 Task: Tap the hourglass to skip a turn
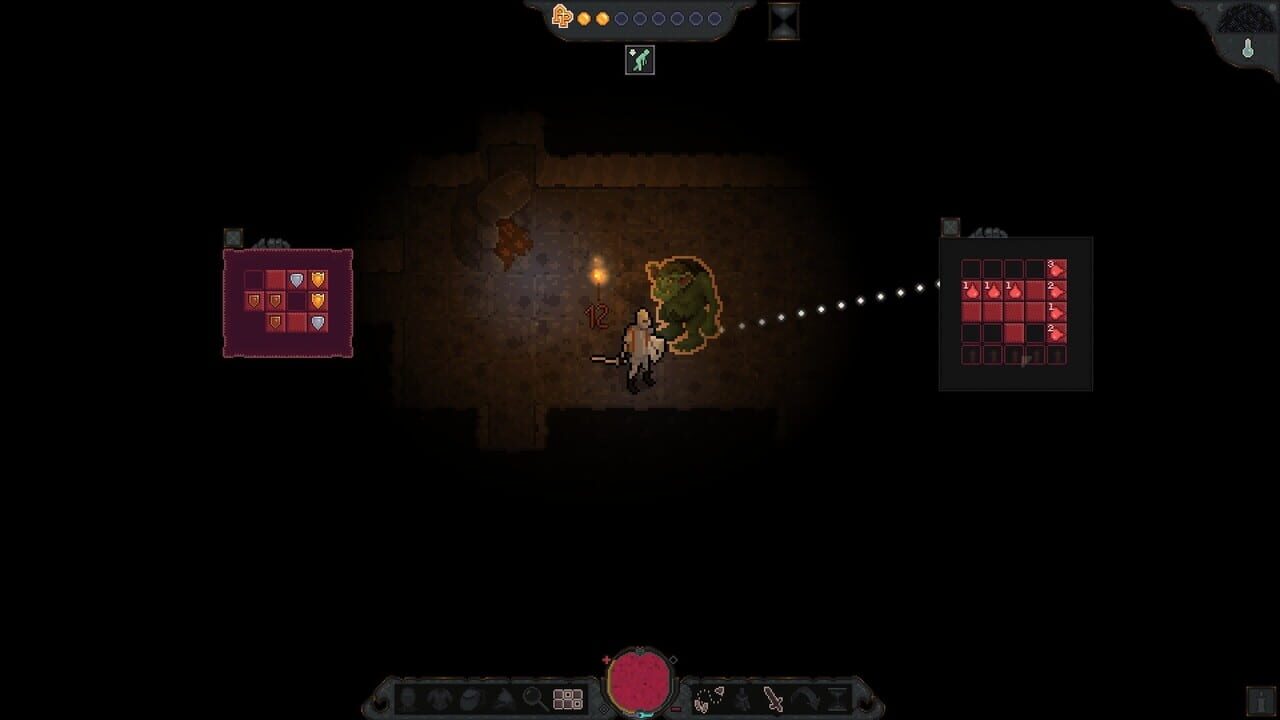[784, 21]
